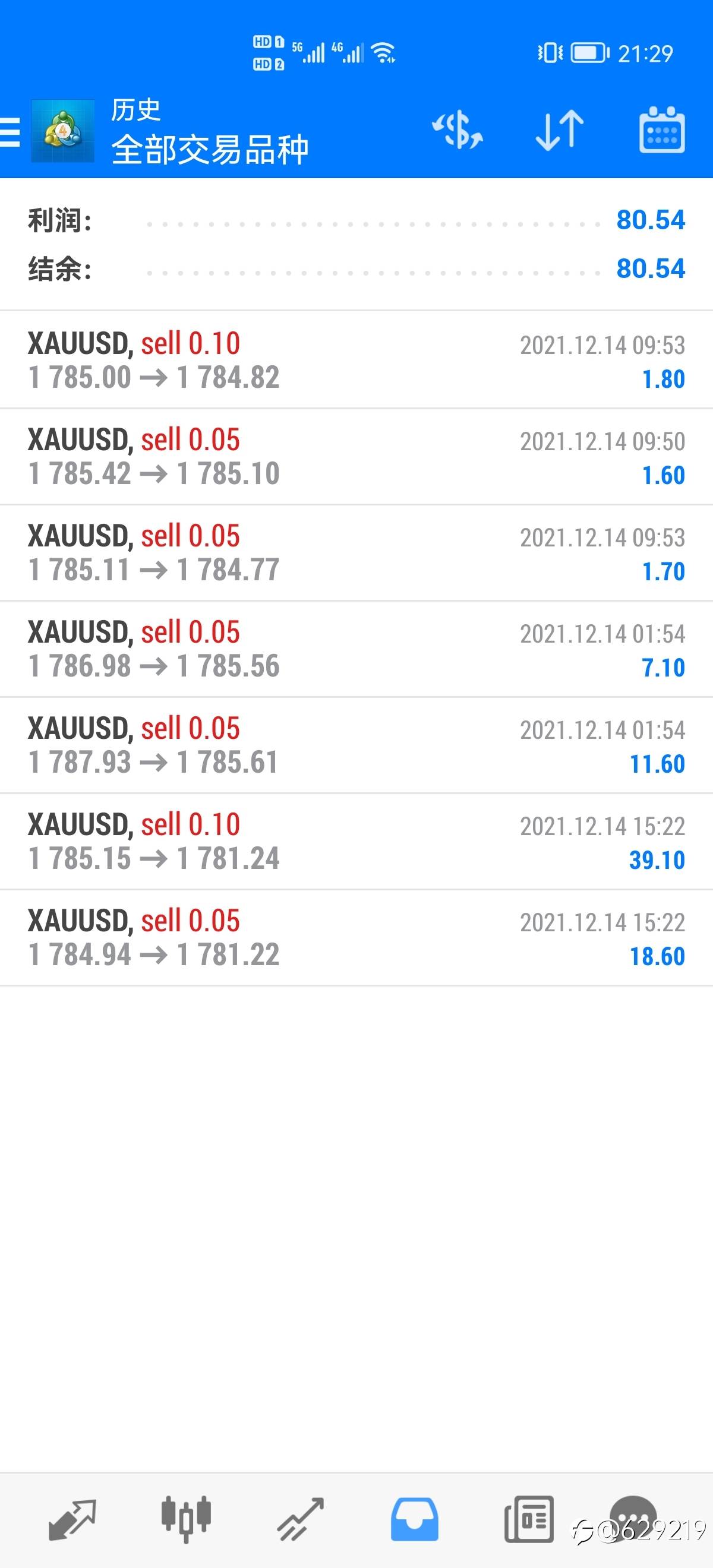This screenshot has width=713, height=1568.
Task: Open sell 0.05 trade with 1.70 profit
Action: pyautogui.click(x=356, y=552)
